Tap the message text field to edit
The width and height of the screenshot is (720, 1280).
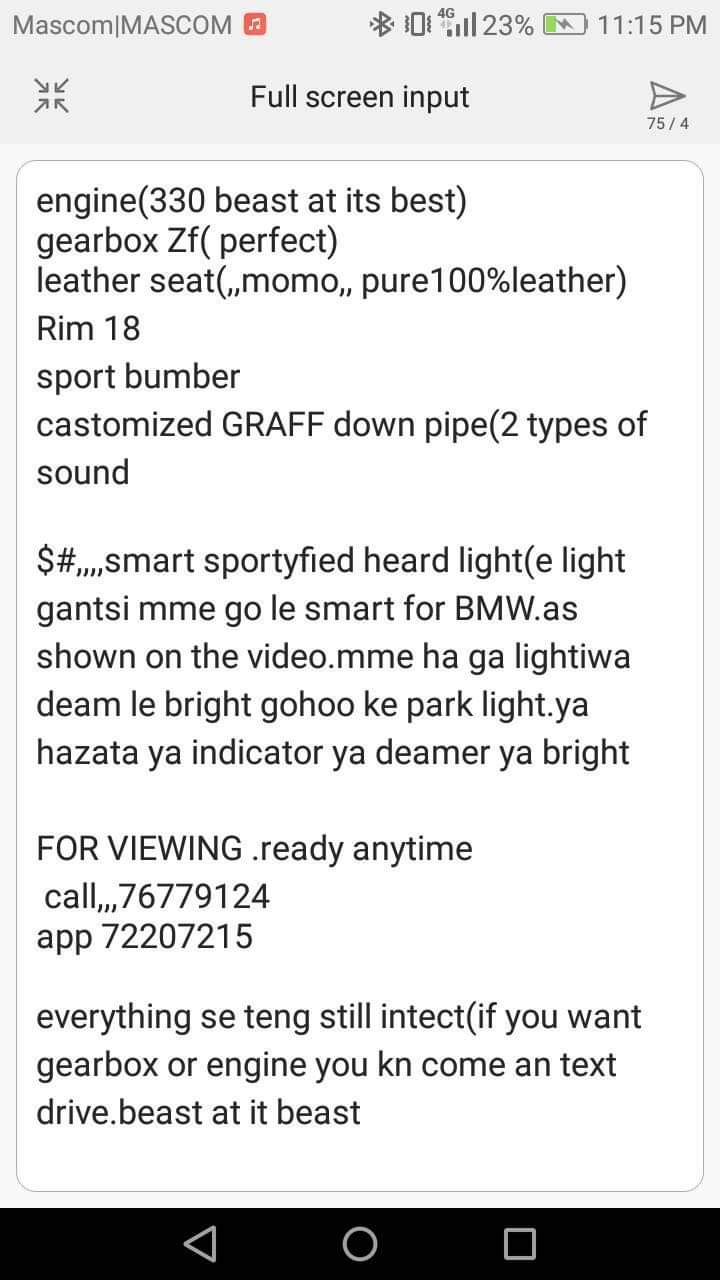[360, 675]
